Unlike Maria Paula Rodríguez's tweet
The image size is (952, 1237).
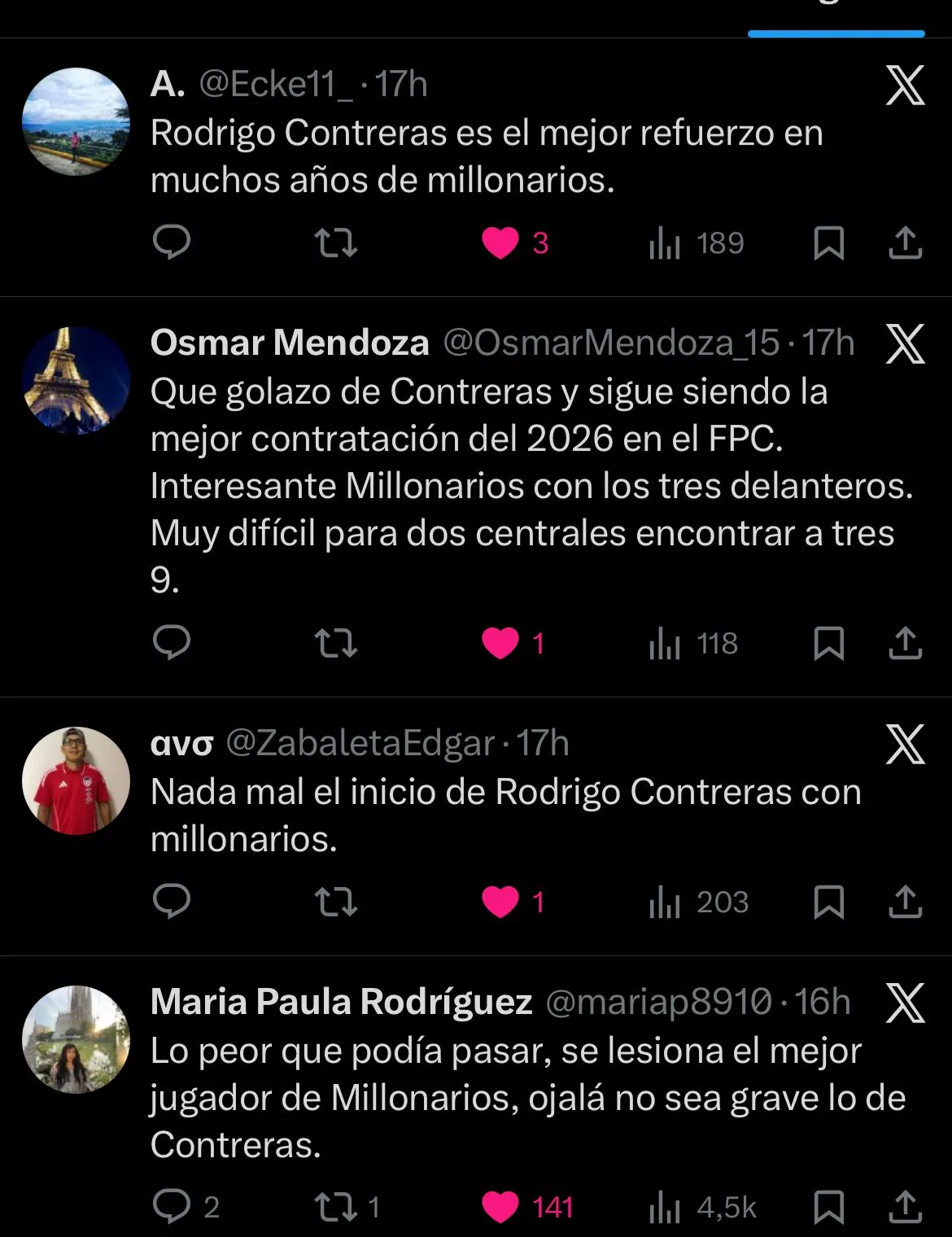pos(500,1206)
